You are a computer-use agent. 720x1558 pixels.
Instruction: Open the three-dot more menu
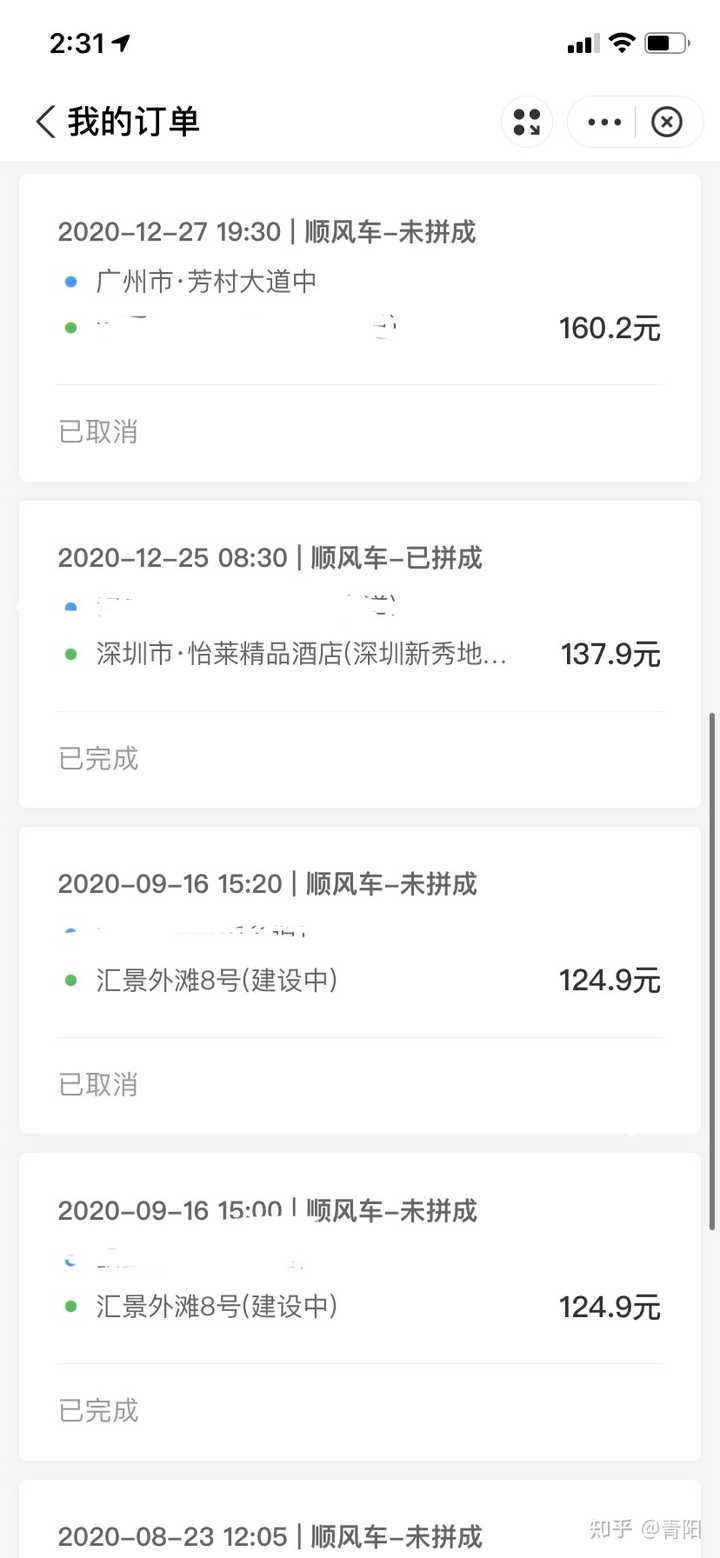pos(604,122)
